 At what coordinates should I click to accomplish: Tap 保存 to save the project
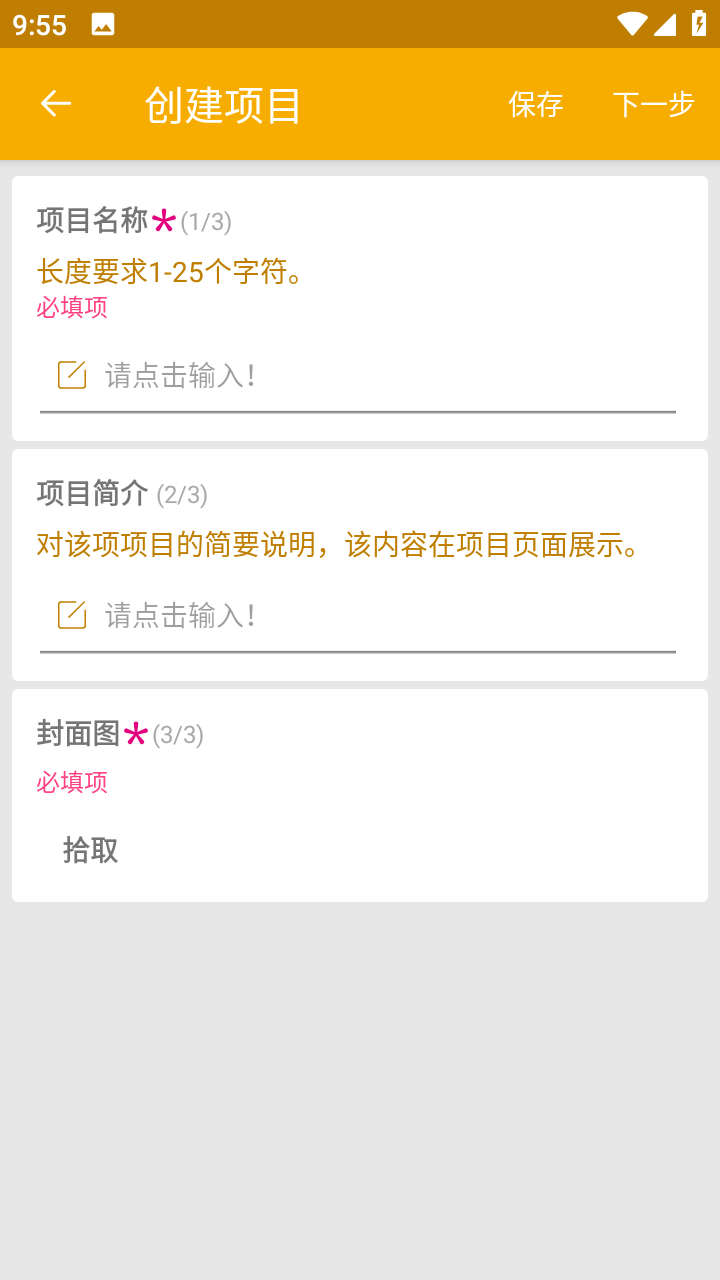(x=536, y=104)
